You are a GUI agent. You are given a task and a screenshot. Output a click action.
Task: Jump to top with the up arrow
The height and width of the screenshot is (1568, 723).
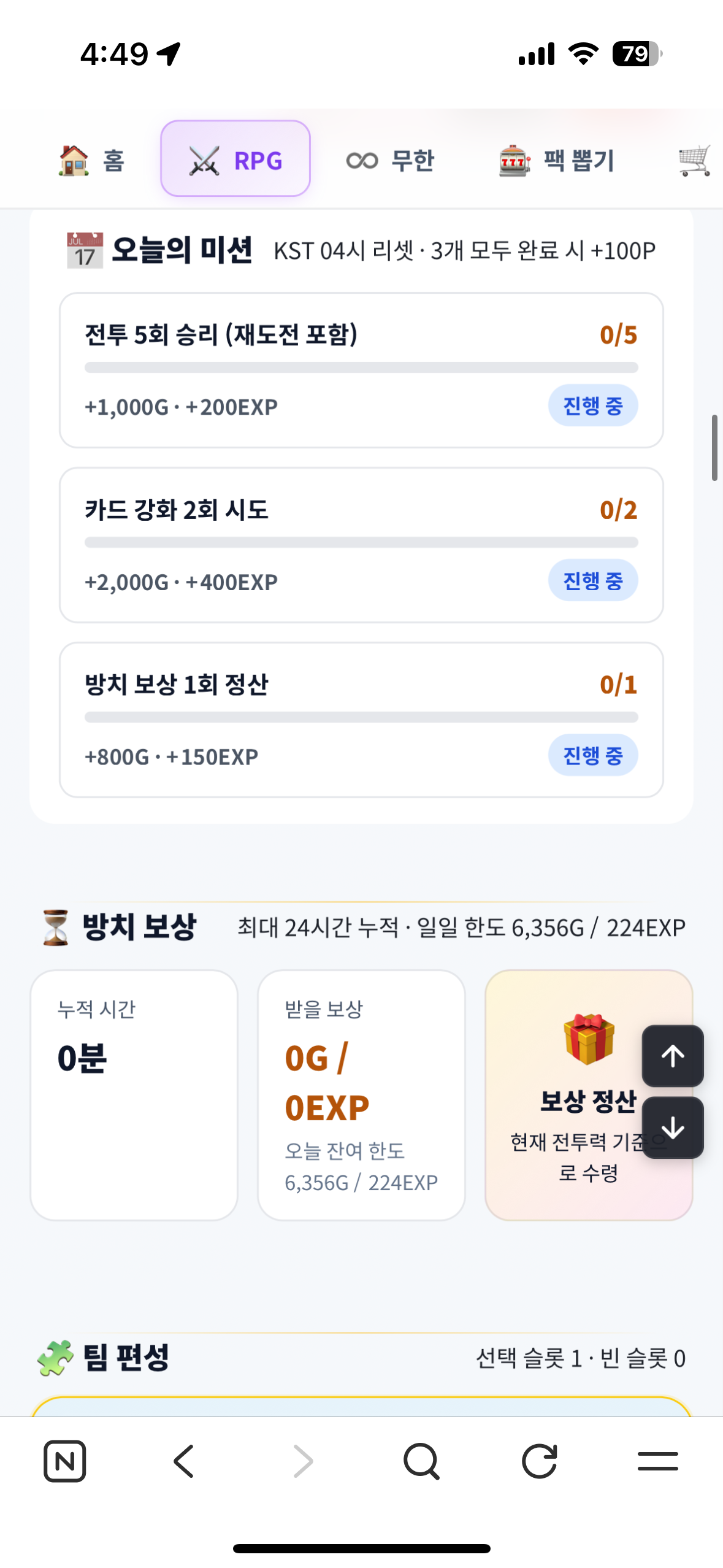(x=673, y=1056)
